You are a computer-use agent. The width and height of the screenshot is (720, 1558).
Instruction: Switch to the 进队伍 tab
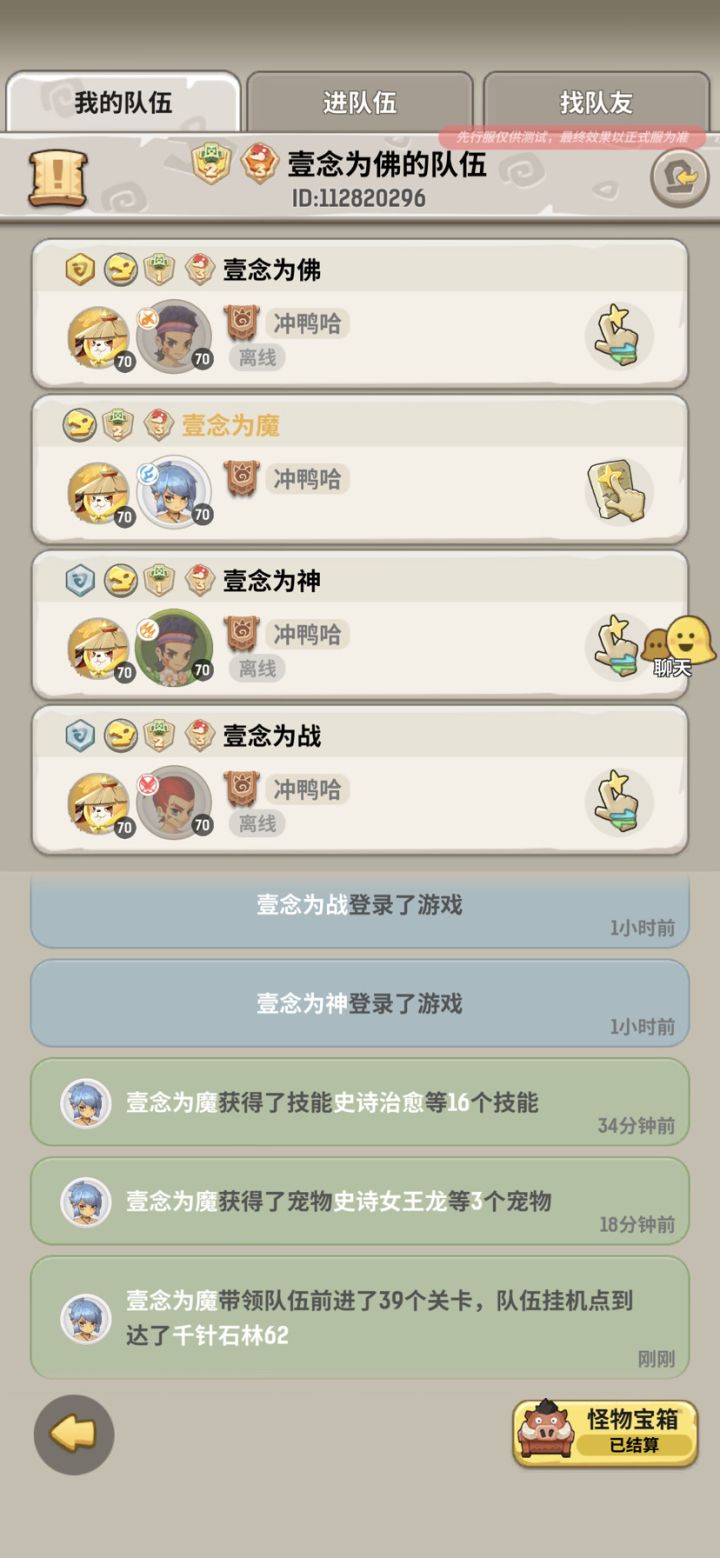tap(361, 96)
